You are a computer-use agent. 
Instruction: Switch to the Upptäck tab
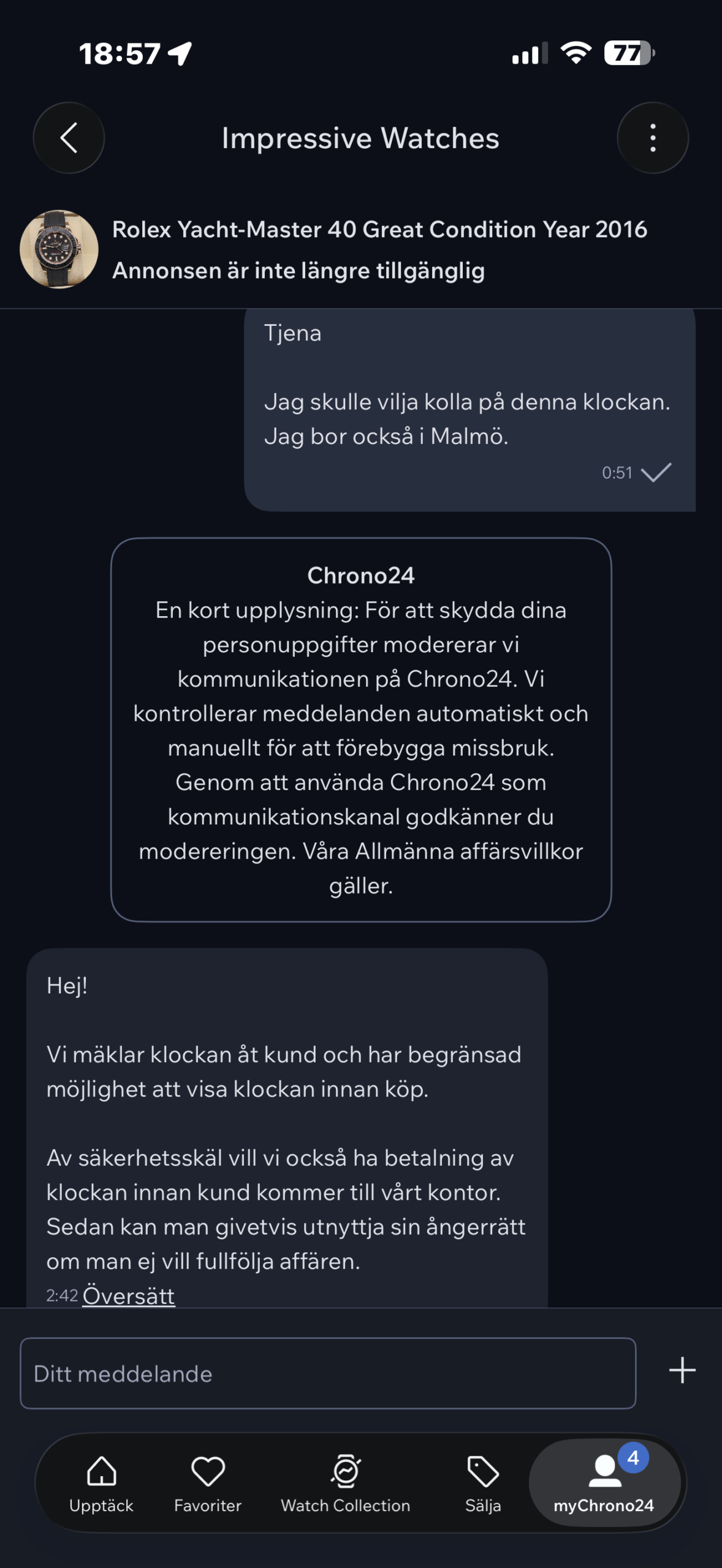tap(101, 1483)
